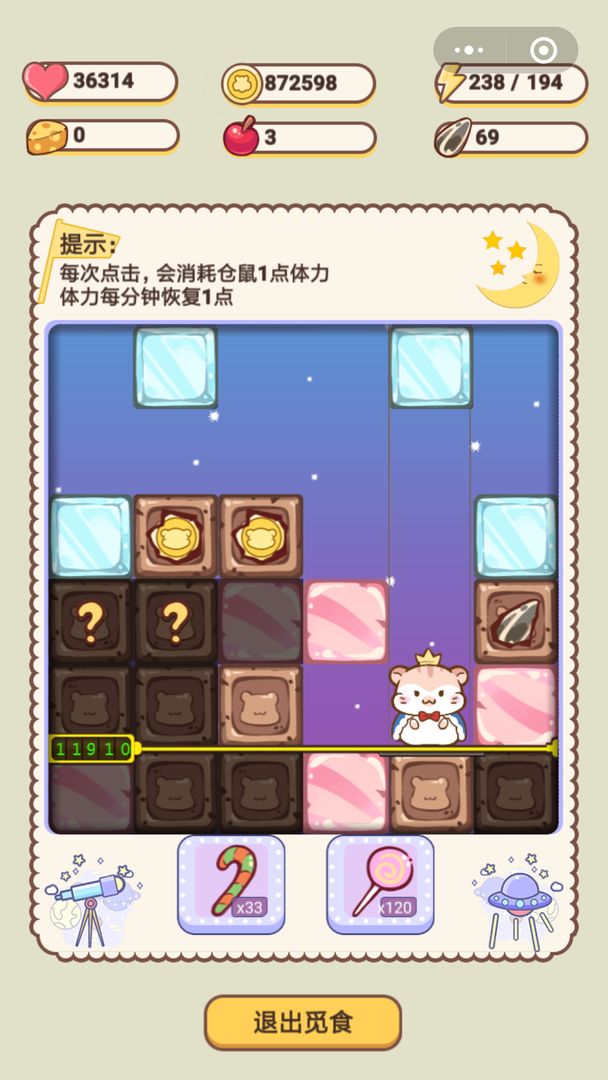Use the candy cane item x33
The width and height of the screenshot is (608, 1080).
(x=231, y=884)
